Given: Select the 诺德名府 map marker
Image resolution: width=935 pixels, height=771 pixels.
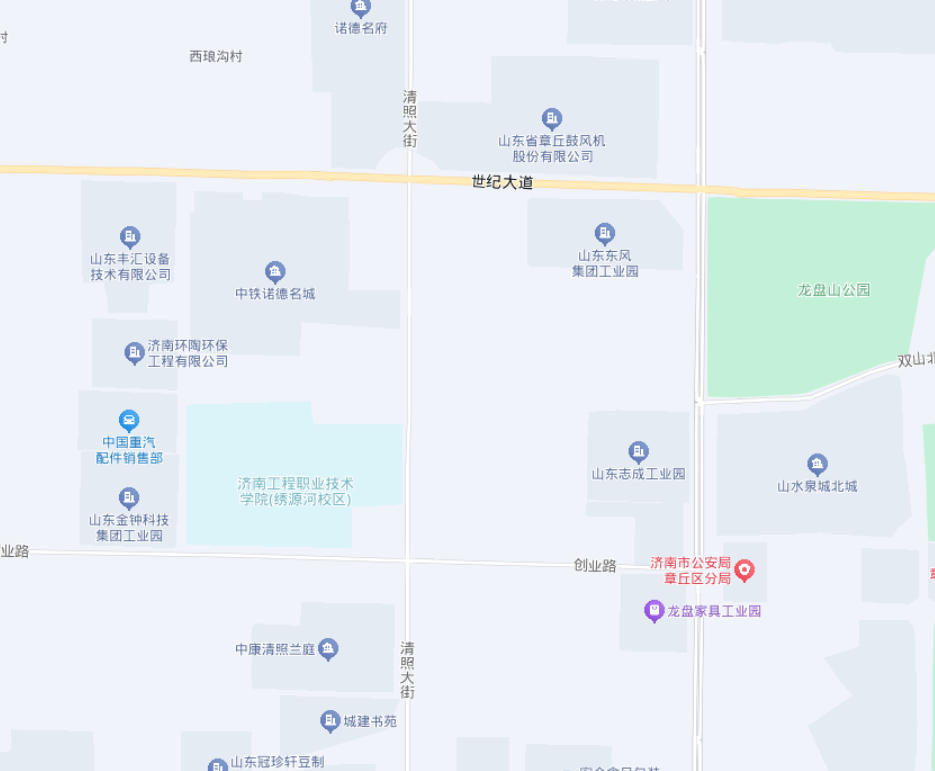Looking at the screenshot, I should 360,8.
